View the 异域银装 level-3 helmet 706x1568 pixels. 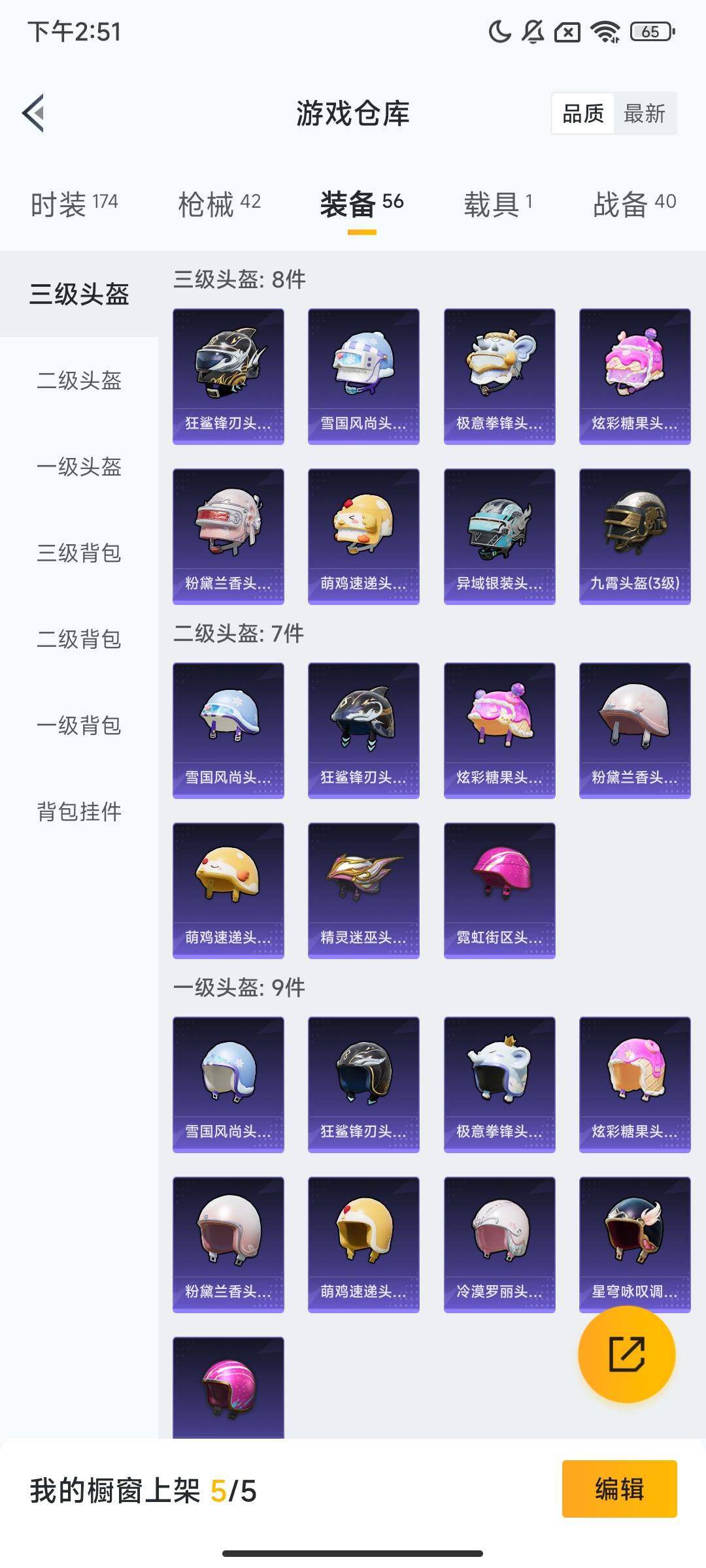coord(499,536)
